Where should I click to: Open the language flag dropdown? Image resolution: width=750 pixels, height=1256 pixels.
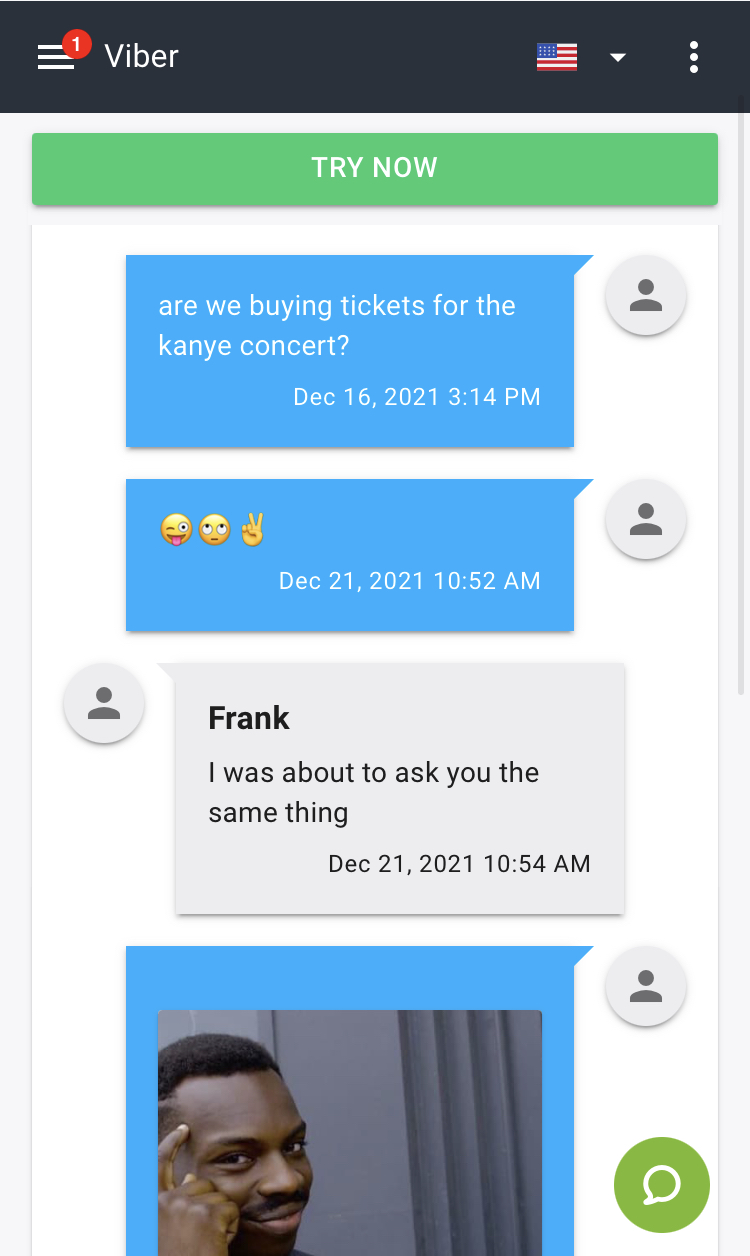click(581, 57)
